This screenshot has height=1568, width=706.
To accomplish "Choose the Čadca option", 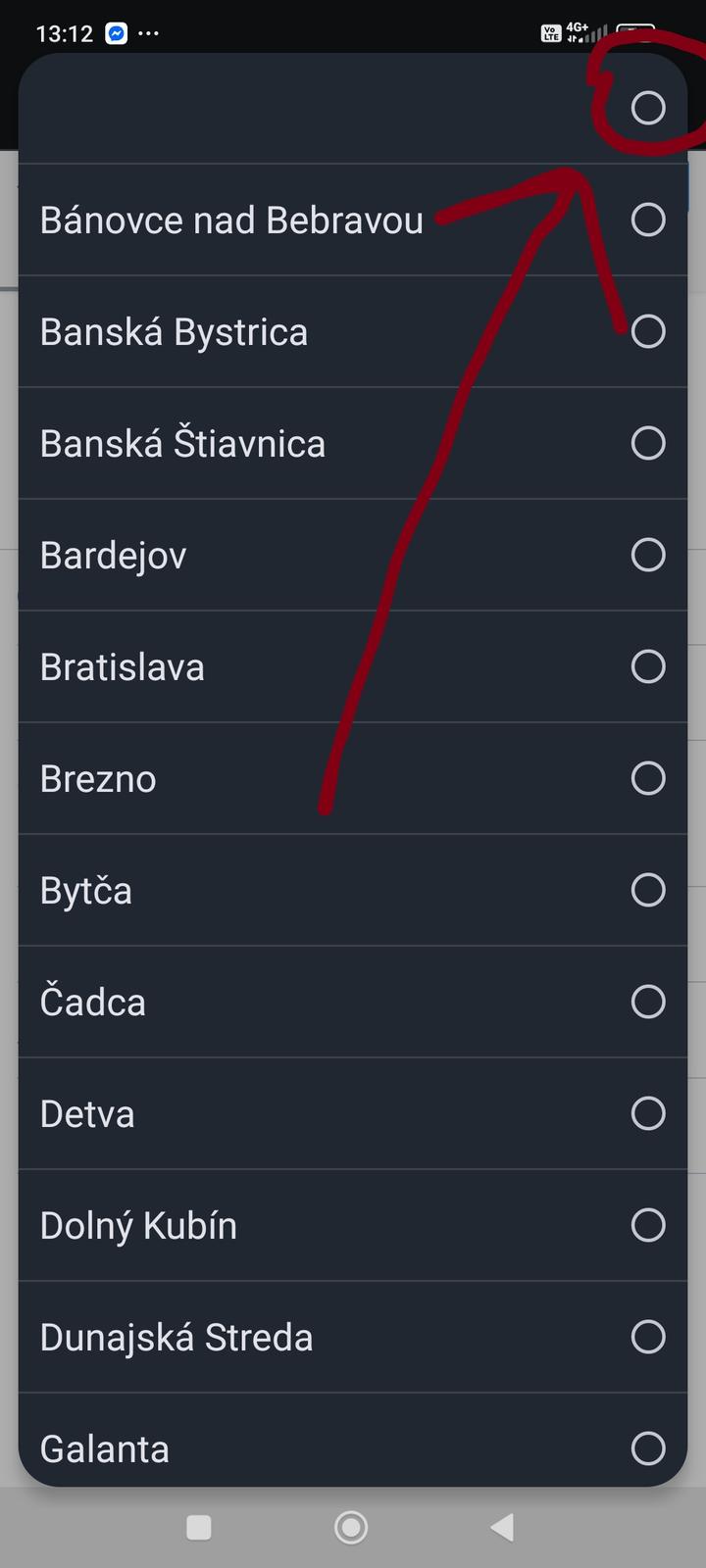I will (x=647, y=1002).
